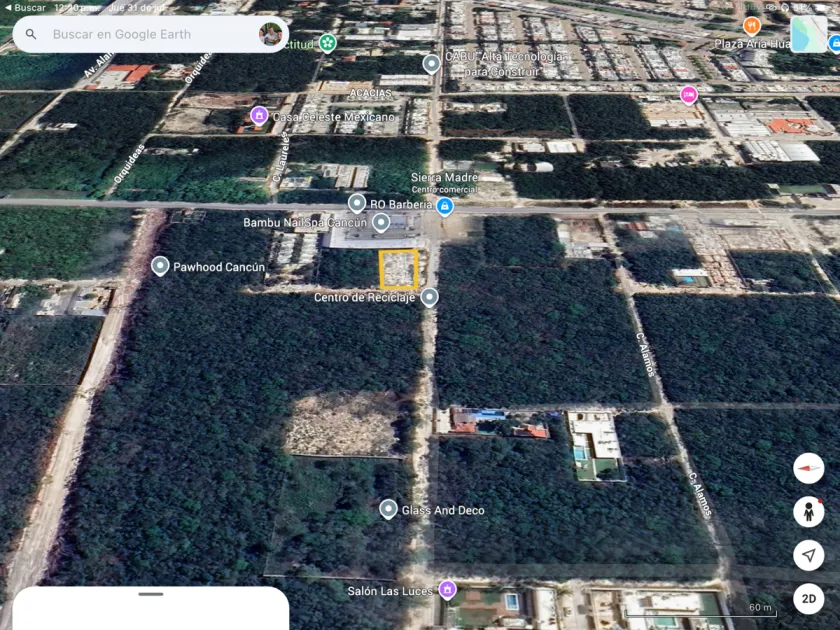Screen dimensions: 840x630
Task: Open the Salón Las Luces pin
Action: [x=447, y=590]
